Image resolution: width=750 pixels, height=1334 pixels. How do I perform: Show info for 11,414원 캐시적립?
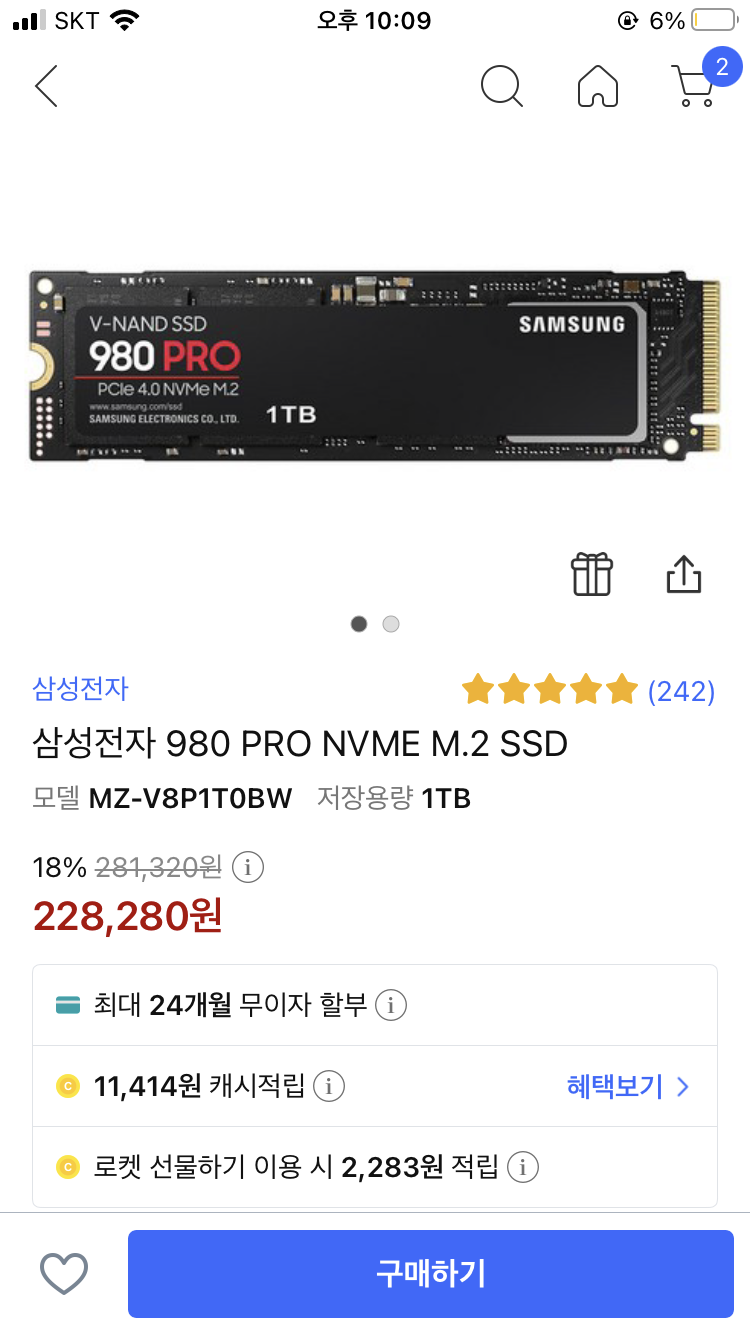329,1085
